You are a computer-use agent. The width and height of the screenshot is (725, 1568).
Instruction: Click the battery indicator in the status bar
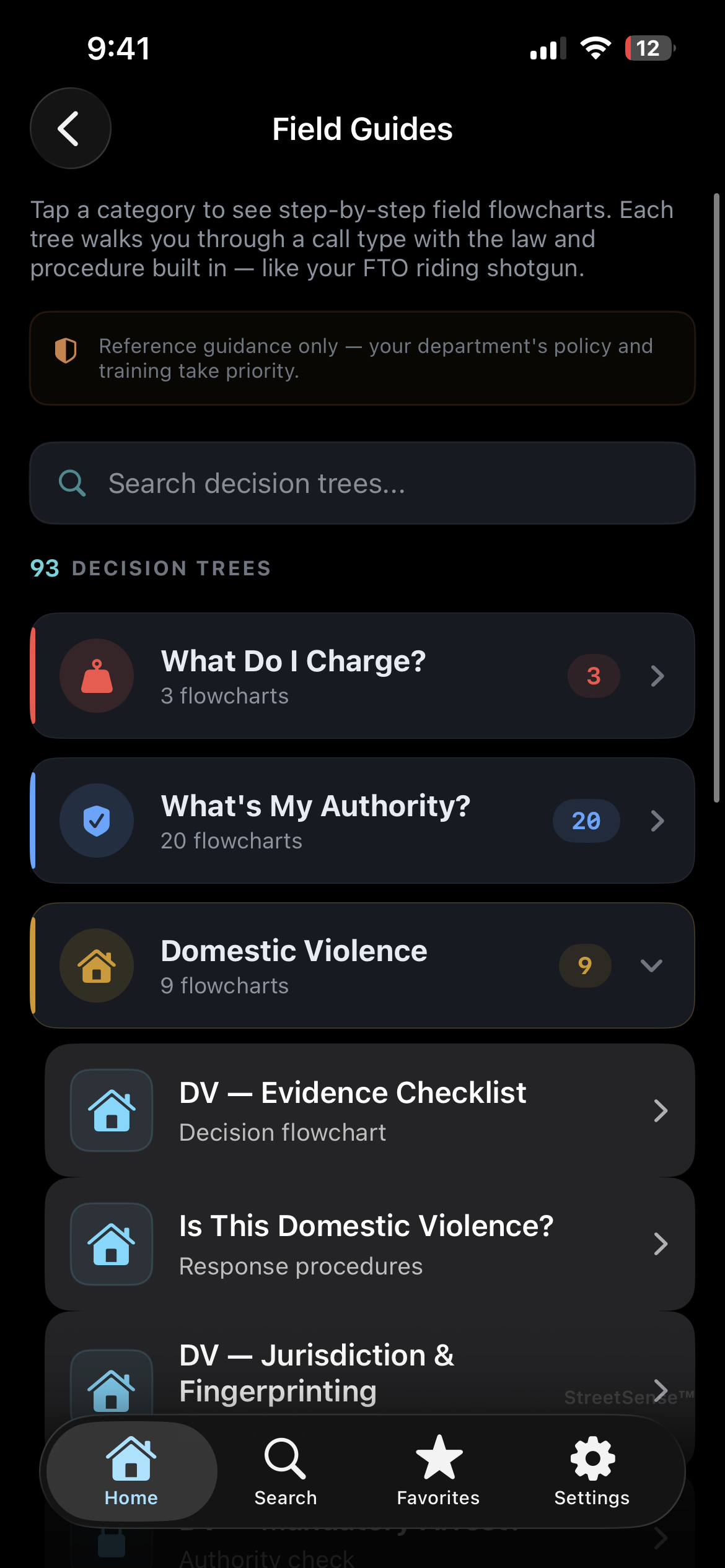click(648, 48)
